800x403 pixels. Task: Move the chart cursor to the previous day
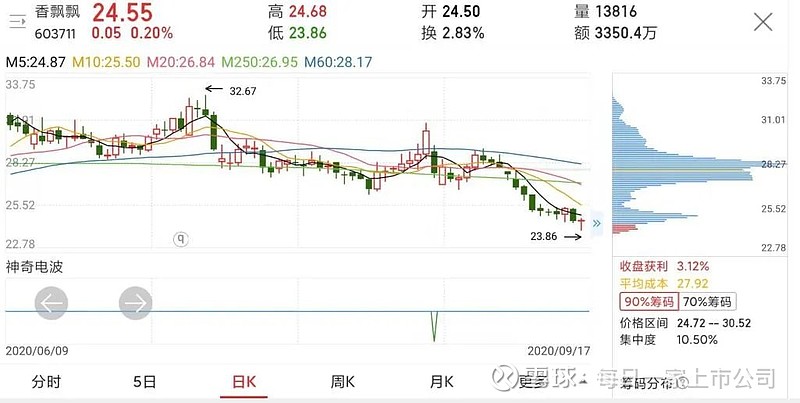(53, 301)
